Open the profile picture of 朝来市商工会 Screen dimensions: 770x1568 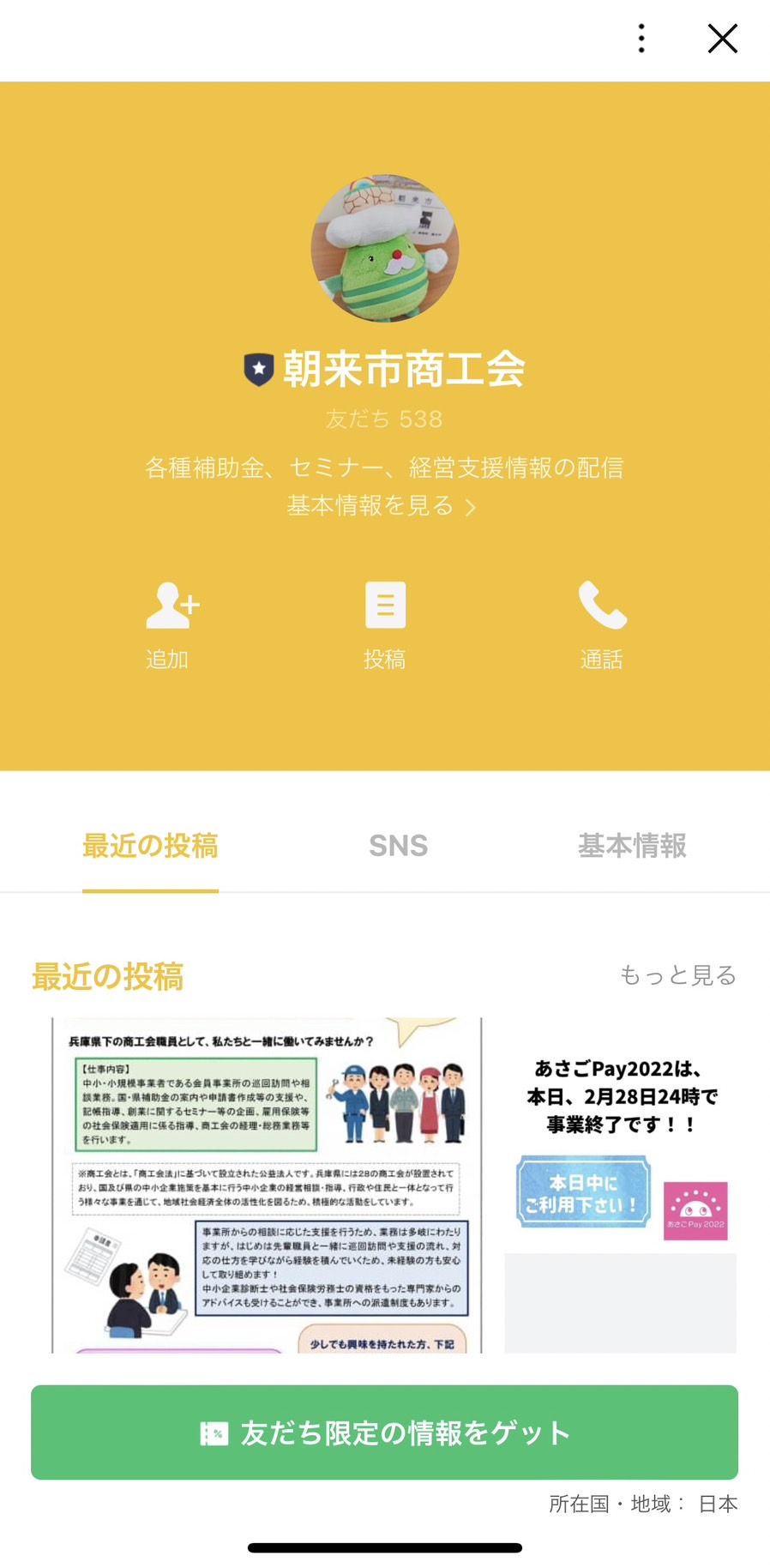[385, 250]
